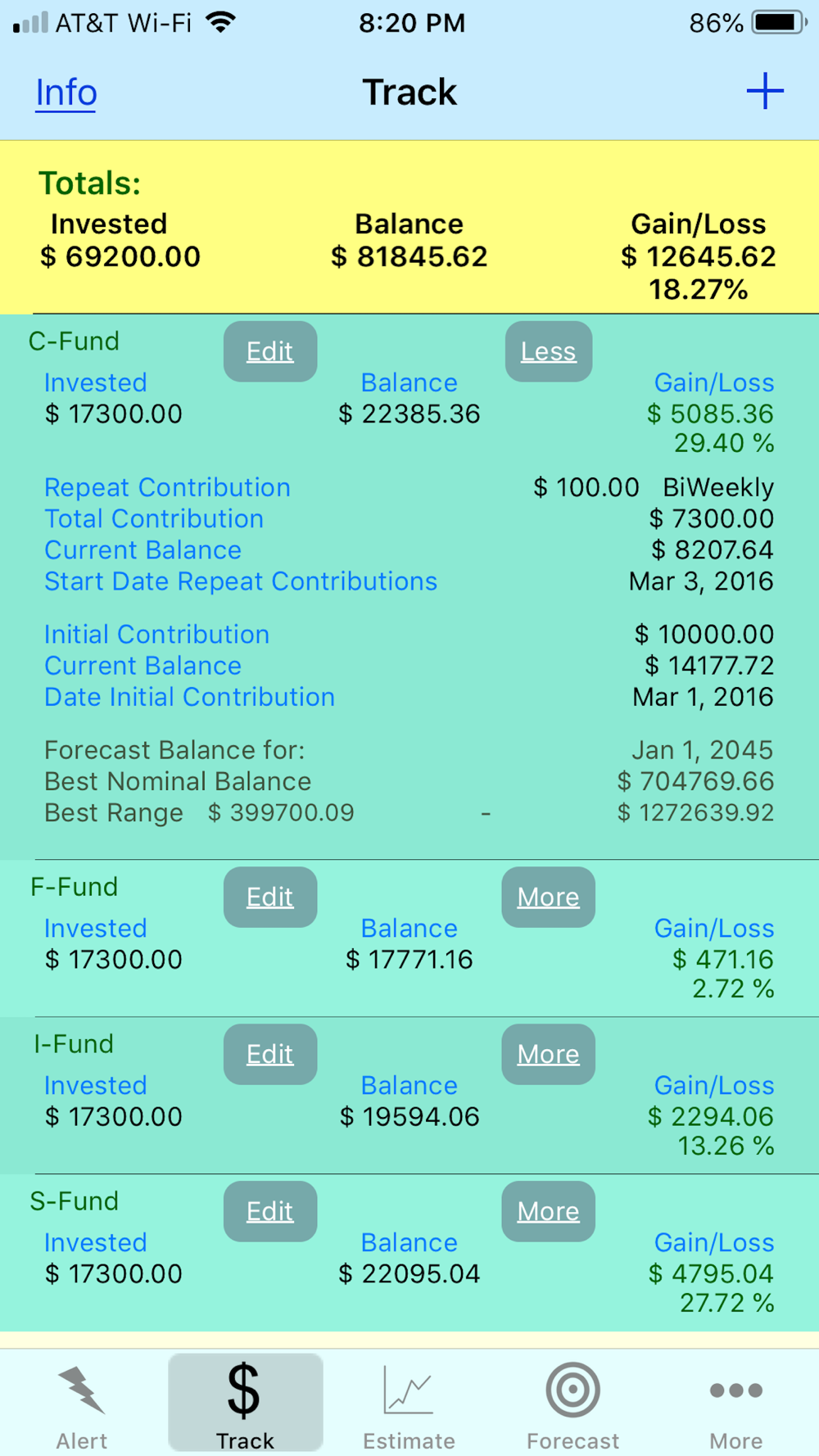
Task: Edit the I-Fund entry
Action: point(270,1054)
